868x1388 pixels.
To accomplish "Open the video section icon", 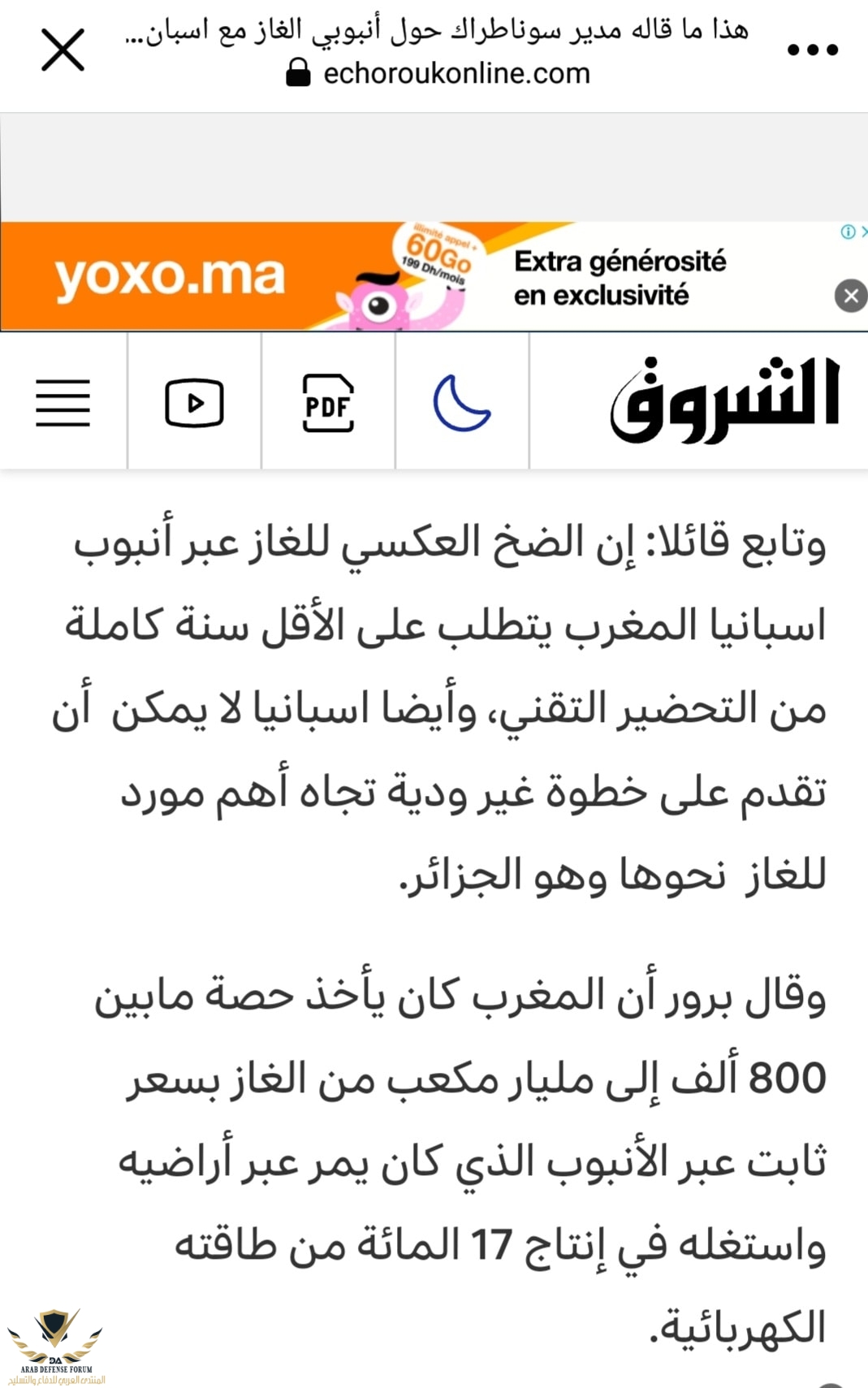I will click(x=194, y=403).
